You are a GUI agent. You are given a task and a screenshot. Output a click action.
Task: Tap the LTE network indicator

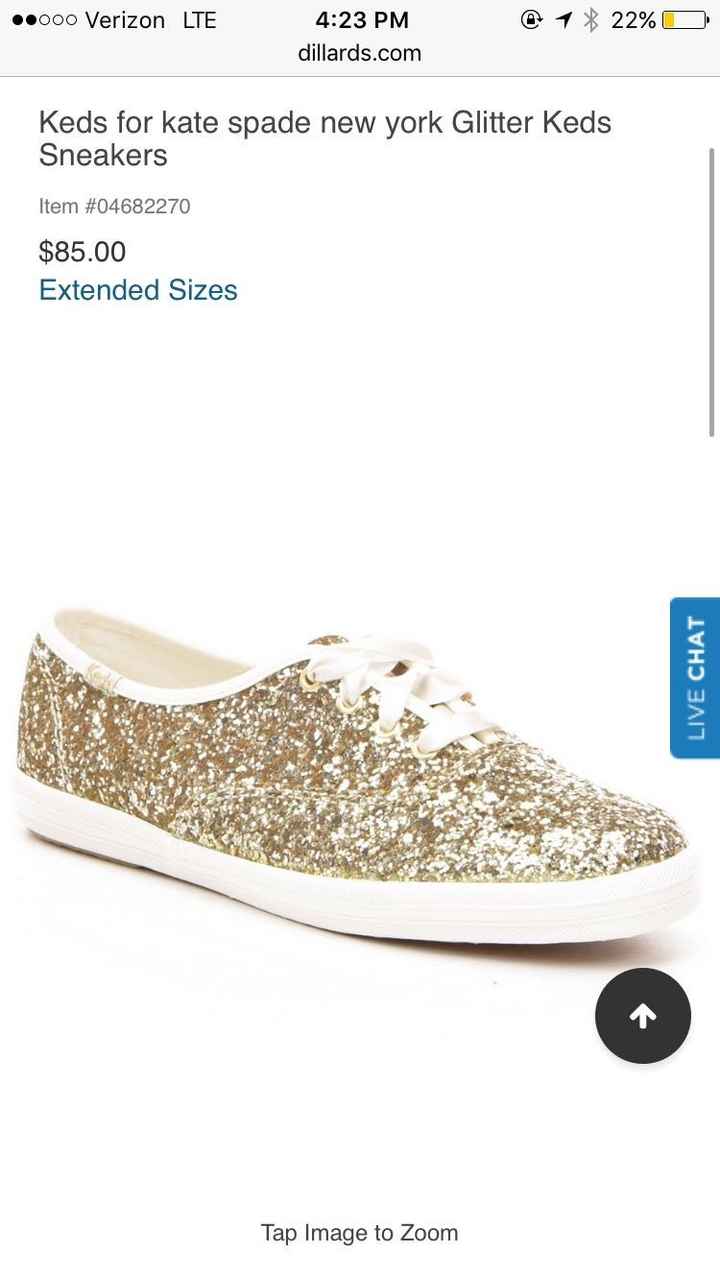point(199,19)
